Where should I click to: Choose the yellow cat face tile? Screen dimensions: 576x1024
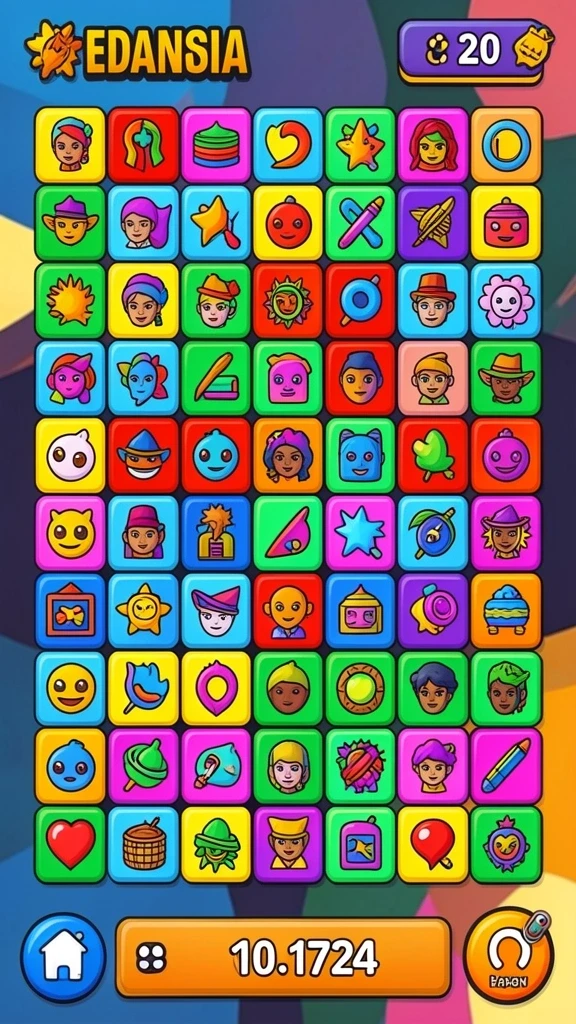[70, 533]
